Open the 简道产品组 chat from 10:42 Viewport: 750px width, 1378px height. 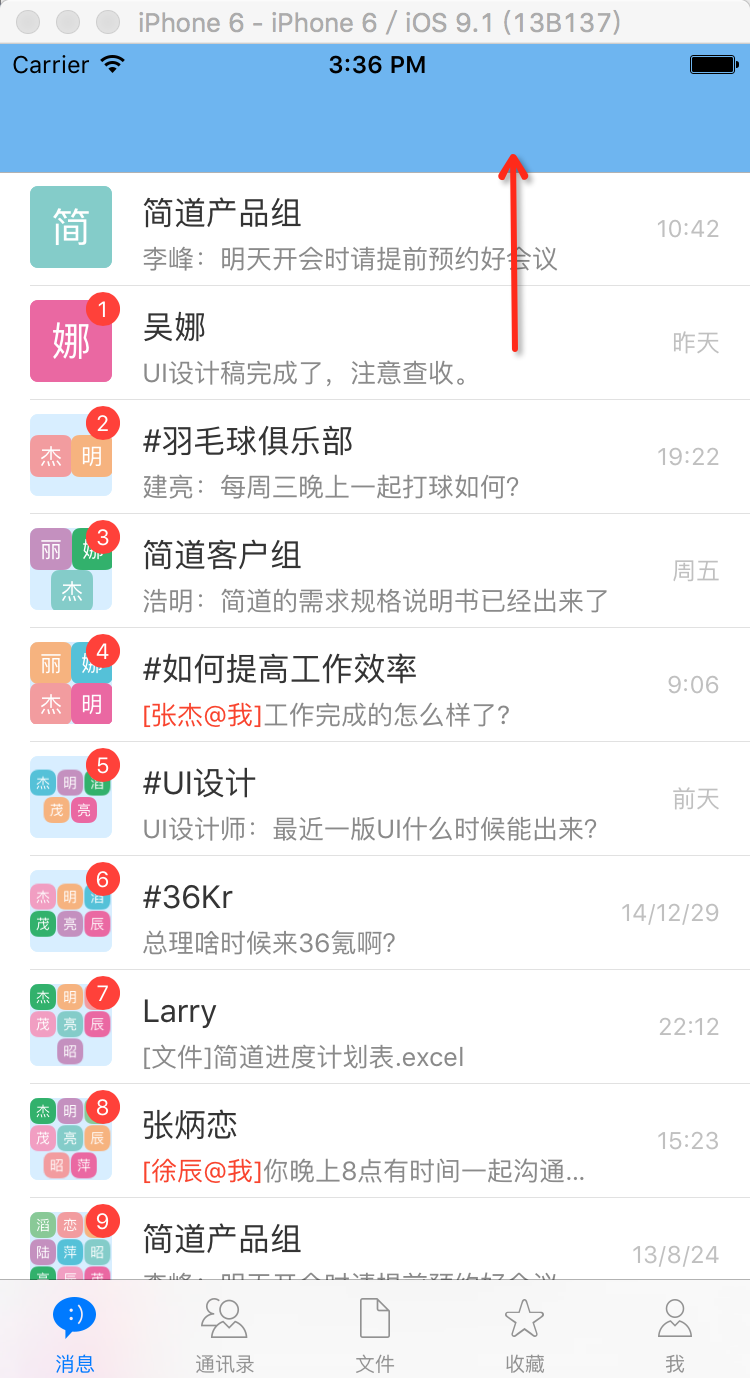click(375, 230)
